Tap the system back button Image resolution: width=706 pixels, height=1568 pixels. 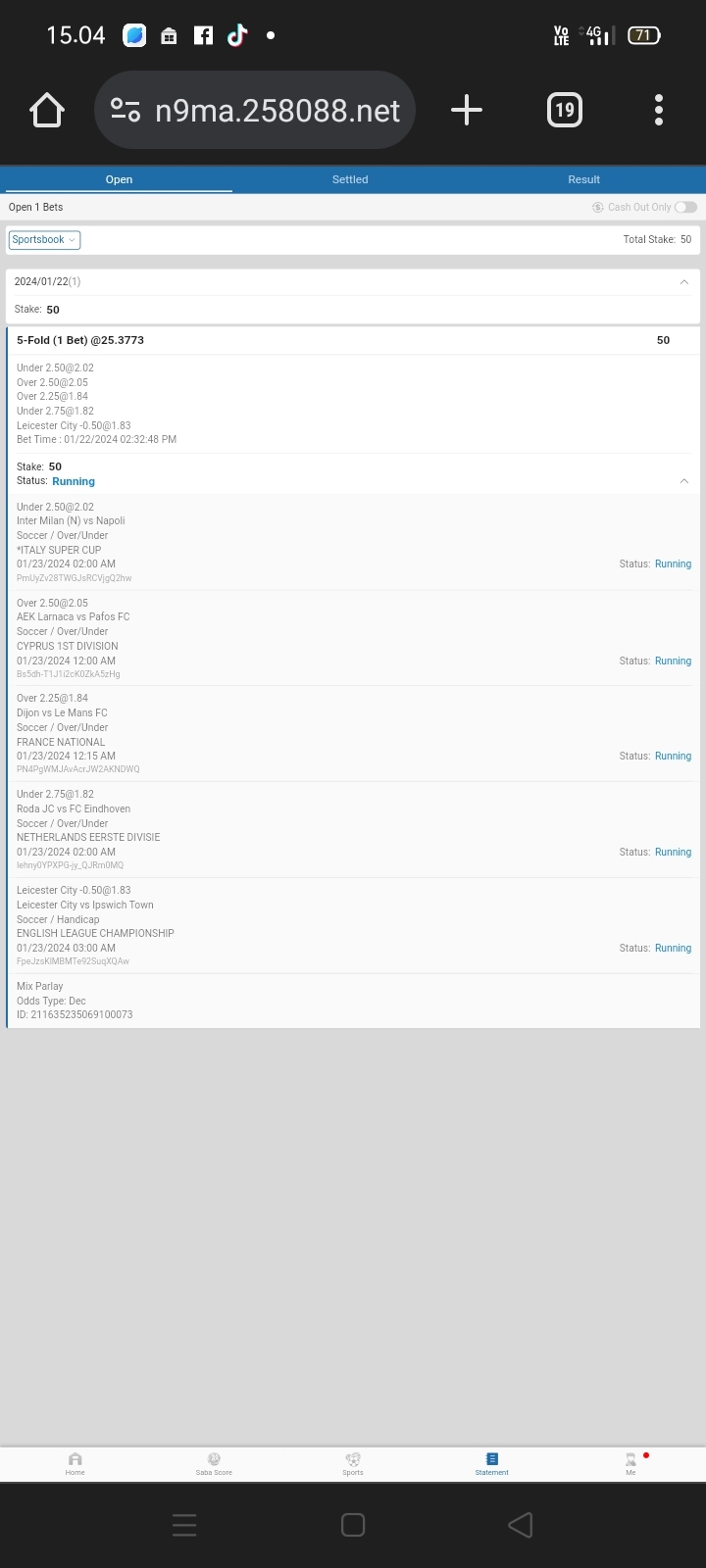(x=521, y=1525)
